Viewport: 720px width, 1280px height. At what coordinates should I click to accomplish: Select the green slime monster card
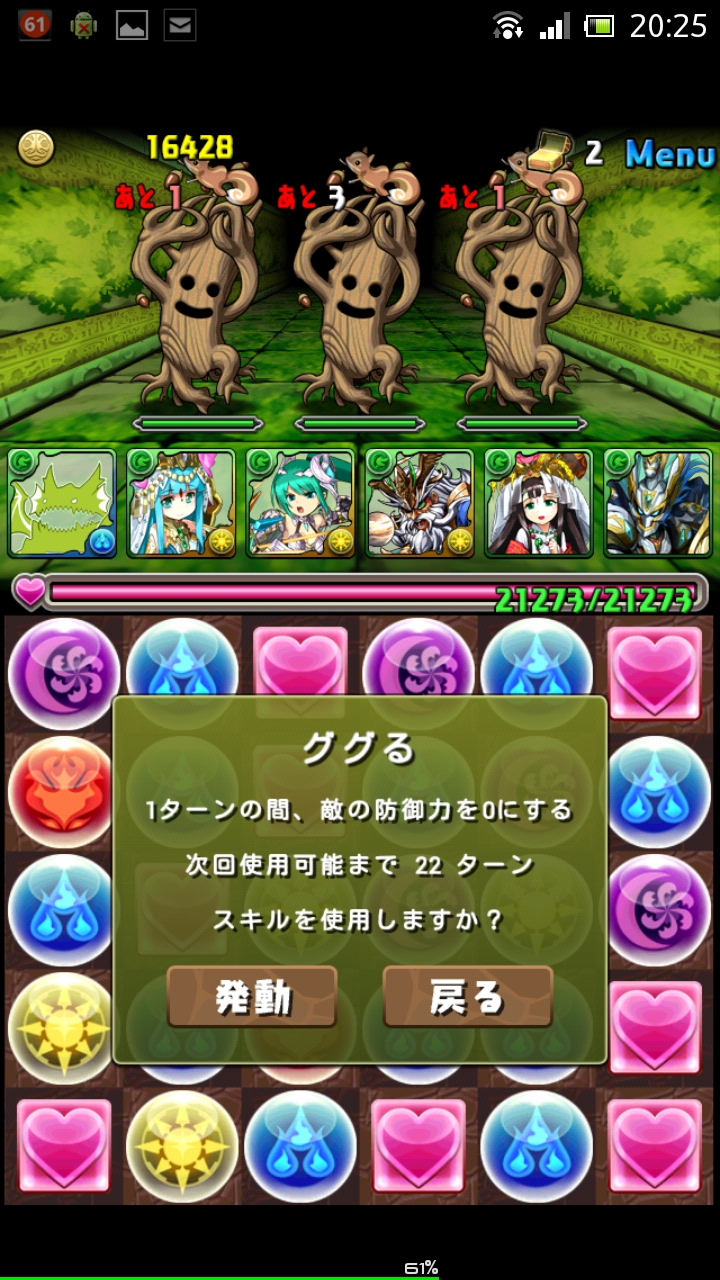[62, 503]
